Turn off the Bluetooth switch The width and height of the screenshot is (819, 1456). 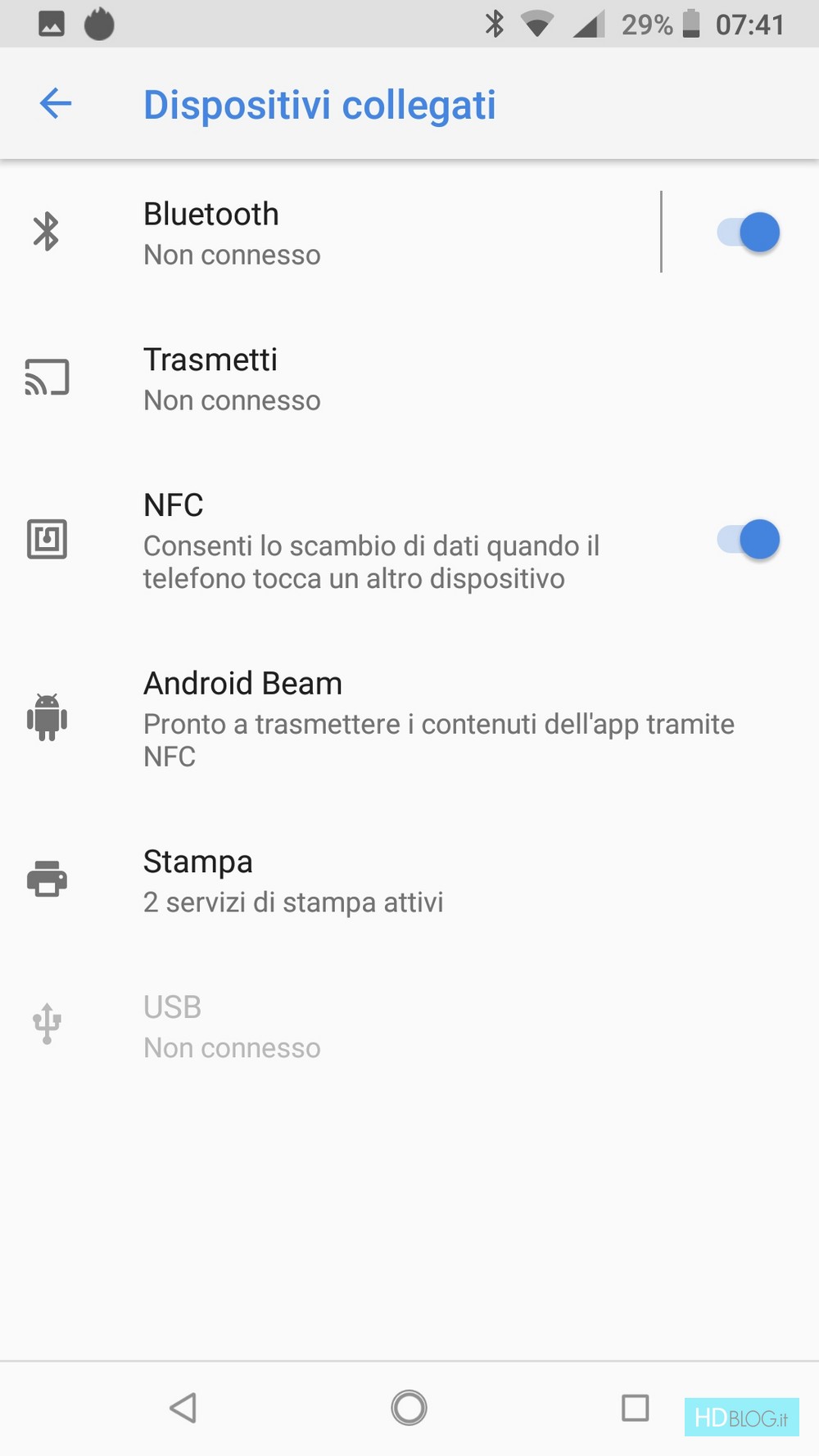point(749,233)
